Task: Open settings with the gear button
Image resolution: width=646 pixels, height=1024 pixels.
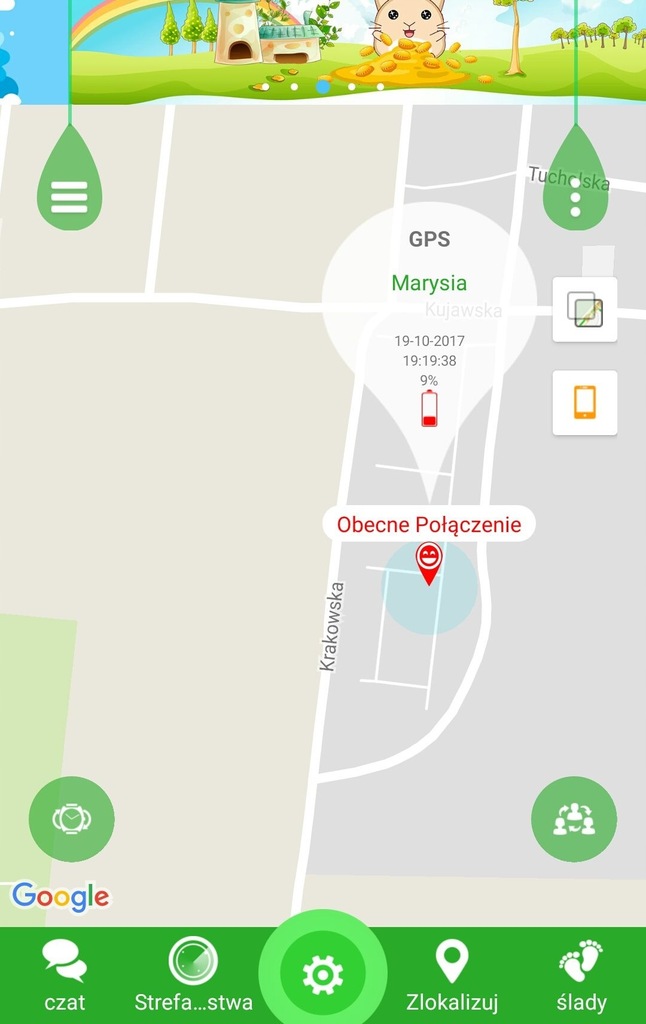Action: (323, 974)
